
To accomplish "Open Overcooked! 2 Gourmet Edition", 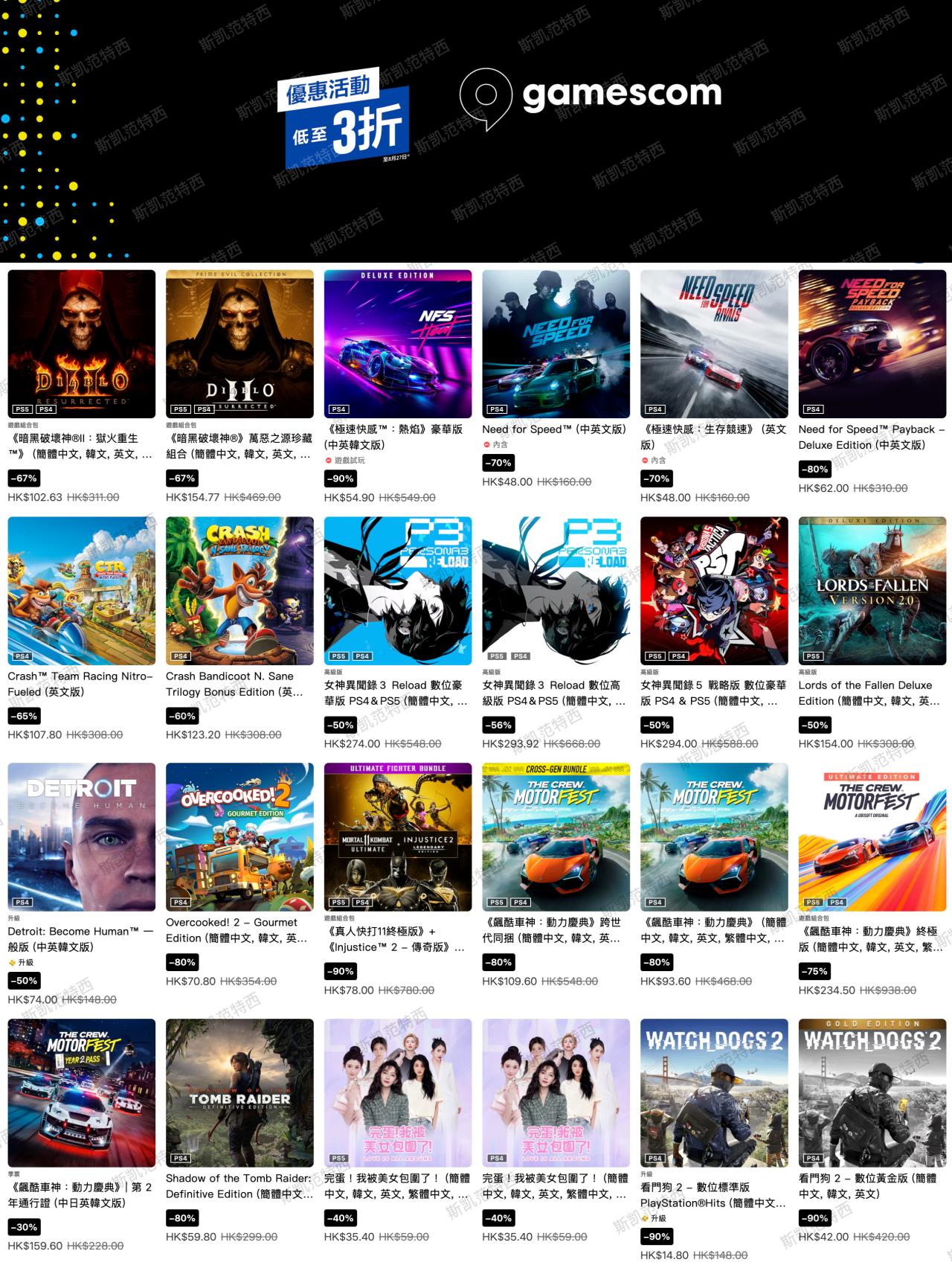I will (239, 836).
